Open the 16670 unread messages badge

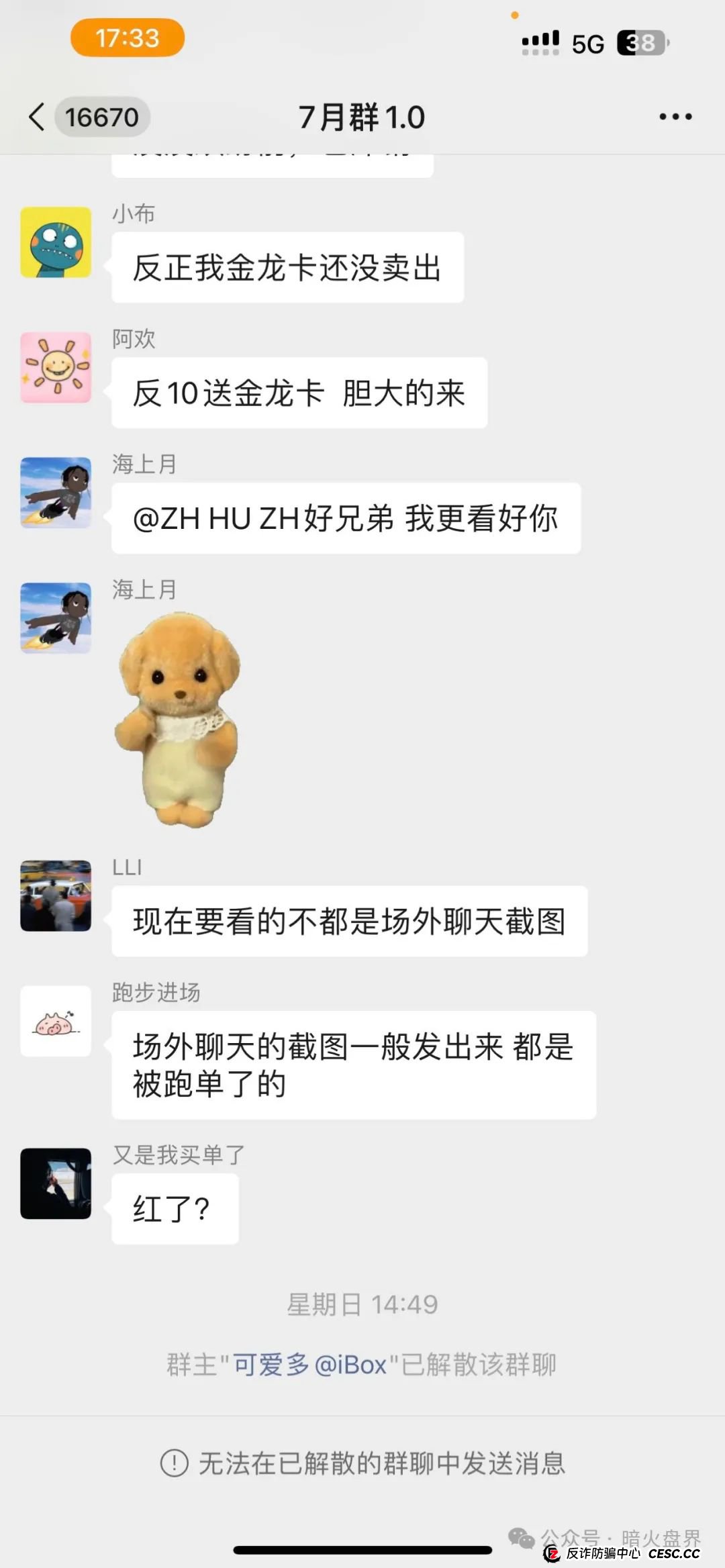(x=101, y=116)
